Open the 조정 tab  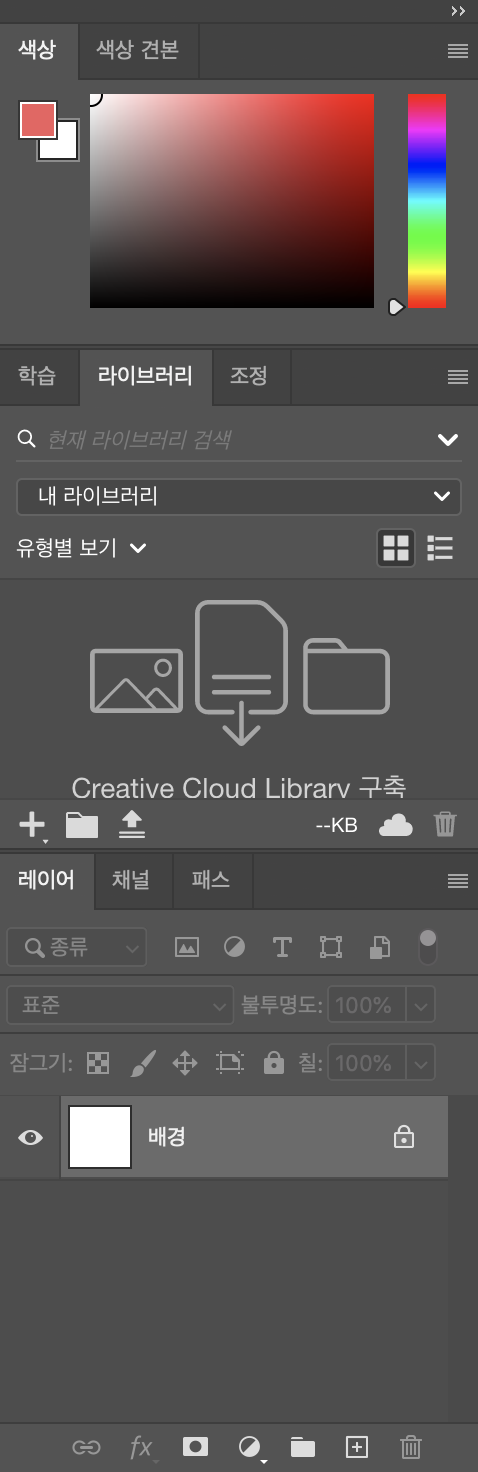pos(249,376)
